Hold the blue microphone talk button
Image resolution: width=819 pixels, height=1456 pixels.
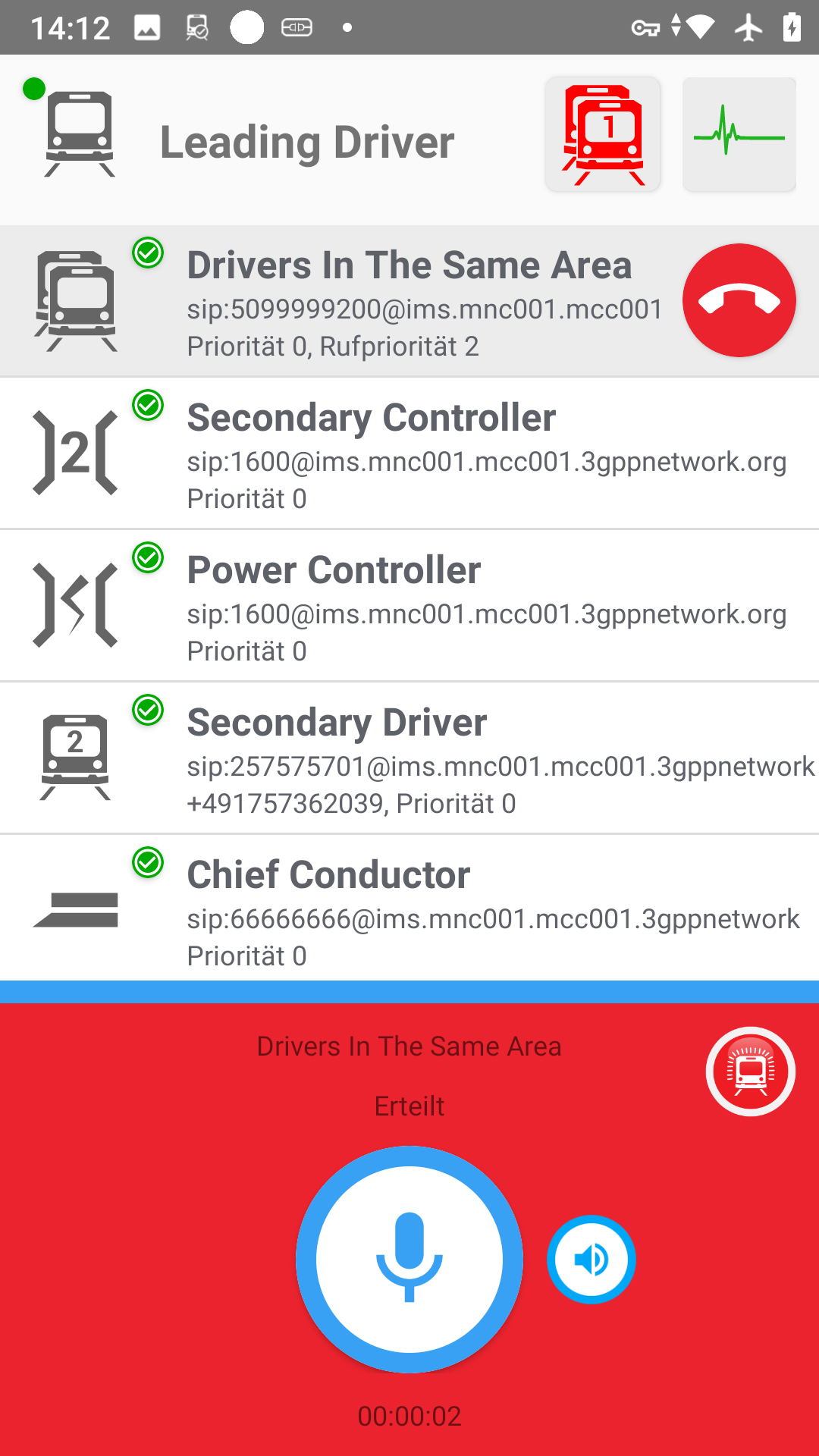coord(409,1260)
